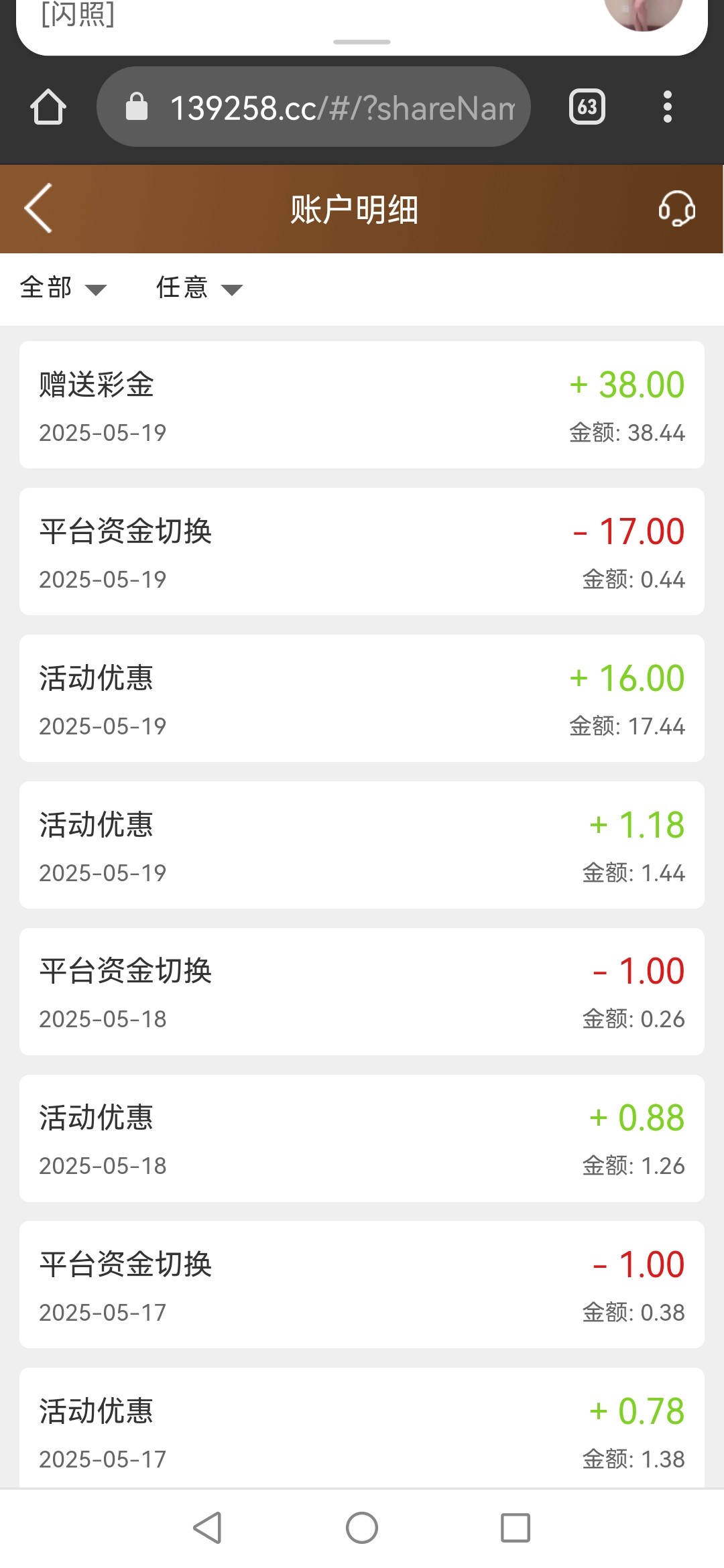Viewport: 724px width, 1568px height.
Task: Open customer service headset icon
Action: (x=676, y=208)
